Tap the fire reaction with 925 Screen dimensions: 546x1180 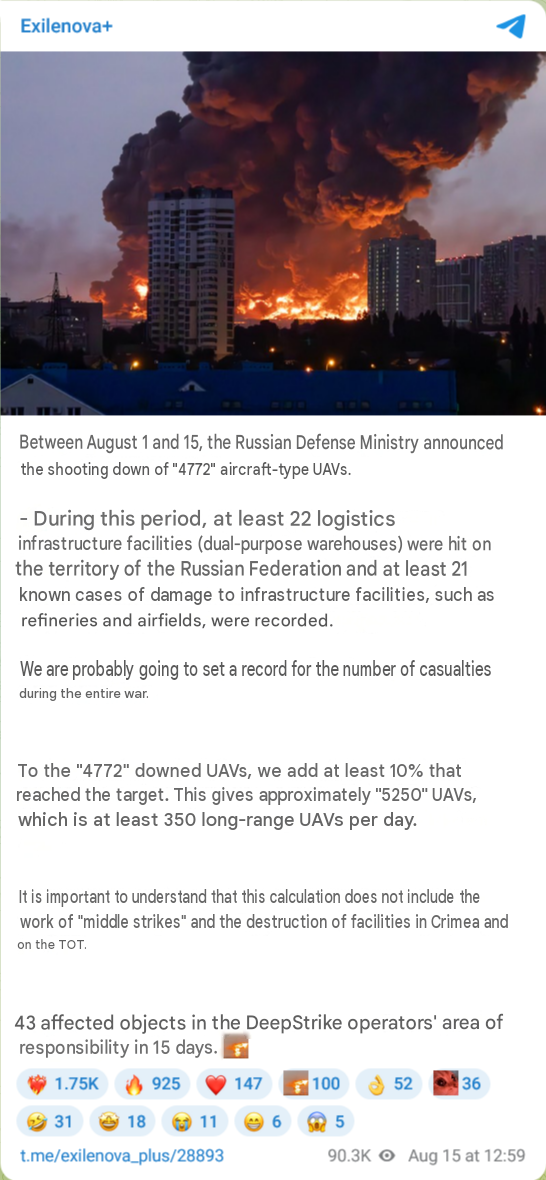153,1084
